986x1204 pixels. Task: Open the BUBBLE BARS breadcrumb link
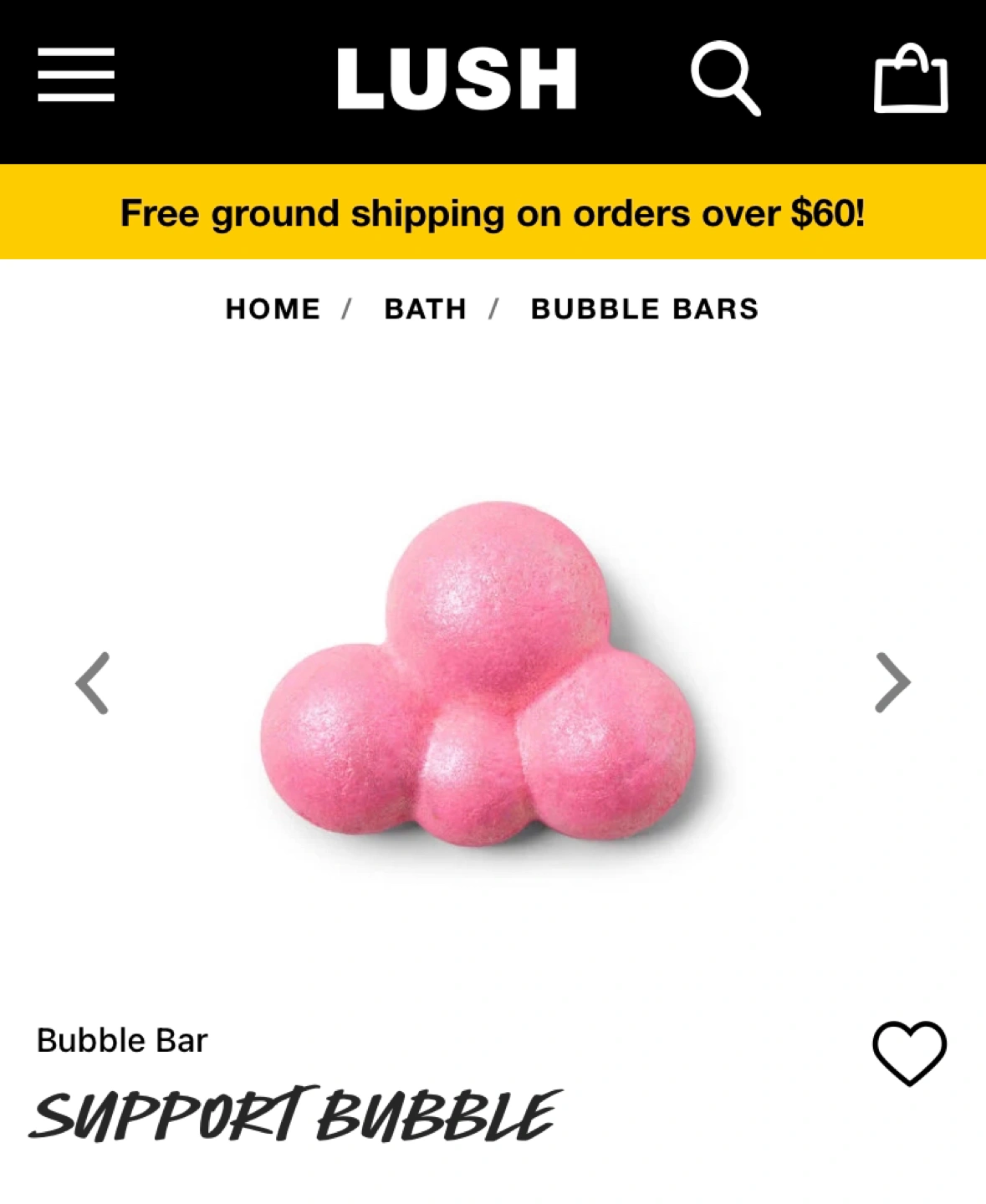tap(645, 309)
